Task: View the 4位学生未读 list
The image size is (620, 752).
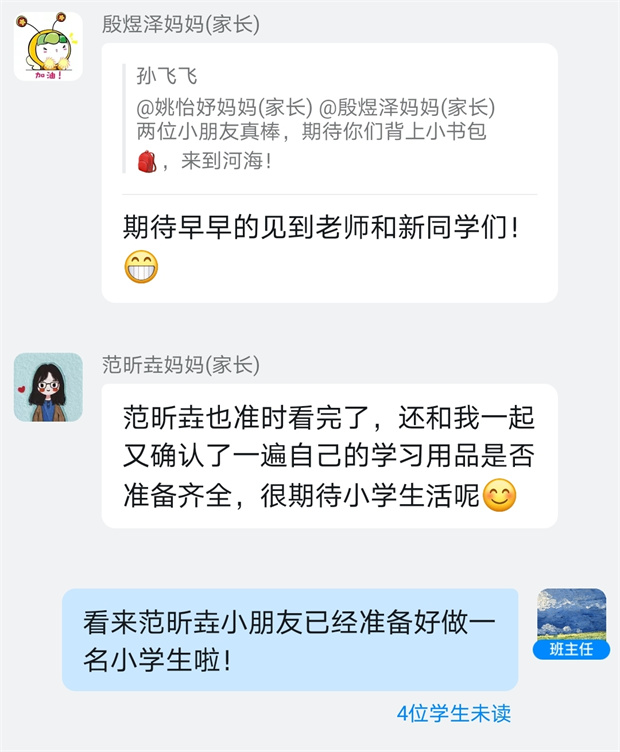Action: (x=453, y=714)
